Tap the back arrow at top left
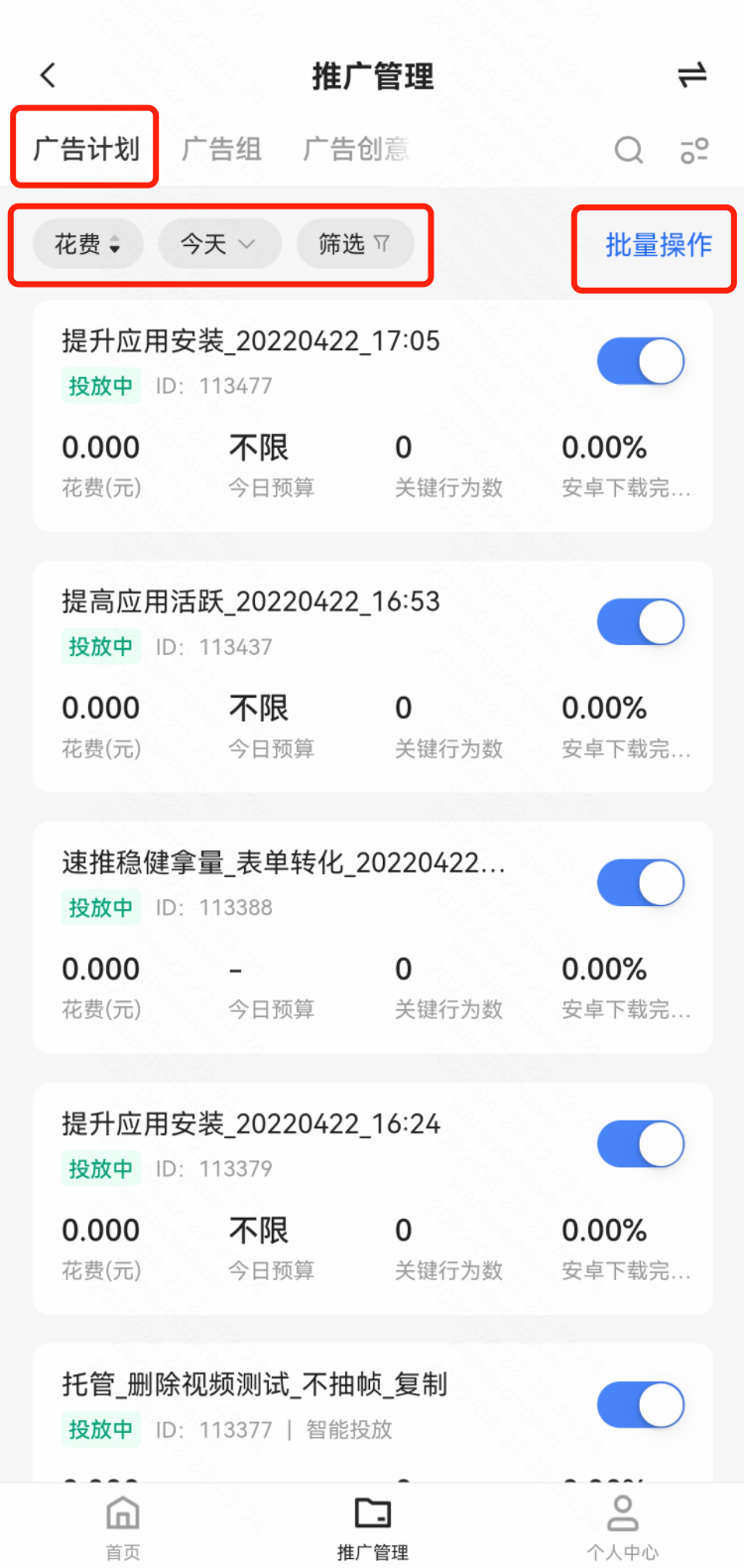The height and width of the screenshot is (1568, 744). tap(47, 74)
